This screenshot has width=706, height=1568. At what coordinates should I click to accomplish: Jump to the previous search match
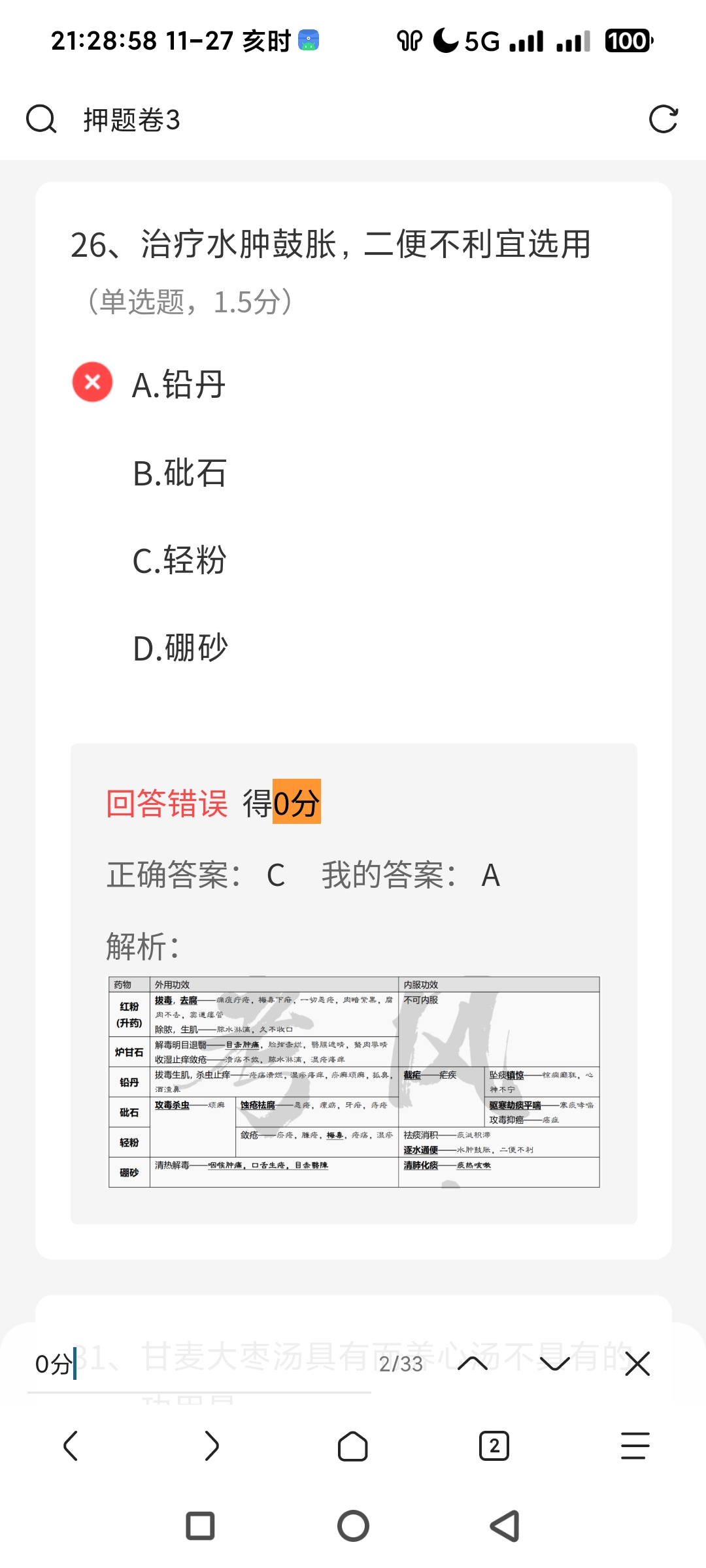473,1364
